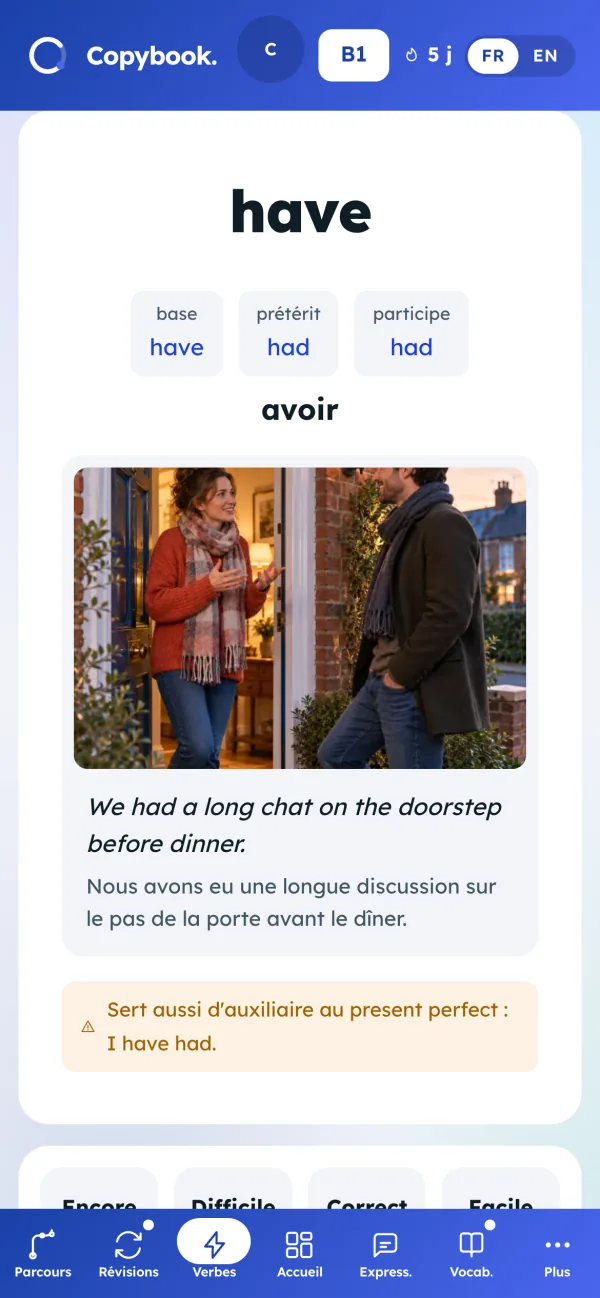Open the Express. tab

(x=386, y=1254)
